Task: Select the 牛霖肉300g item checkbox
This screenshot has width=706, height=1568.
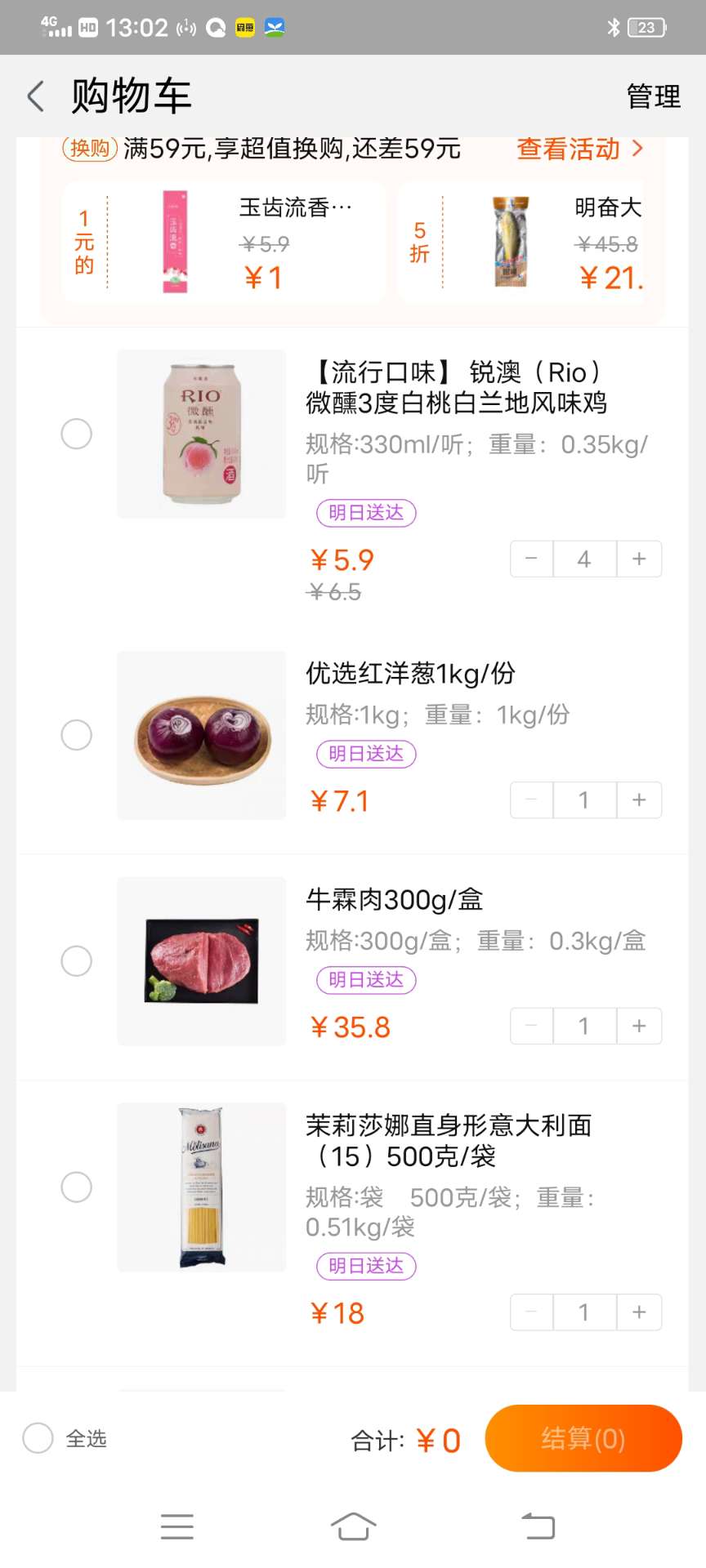Action: [x=77, y=961]
